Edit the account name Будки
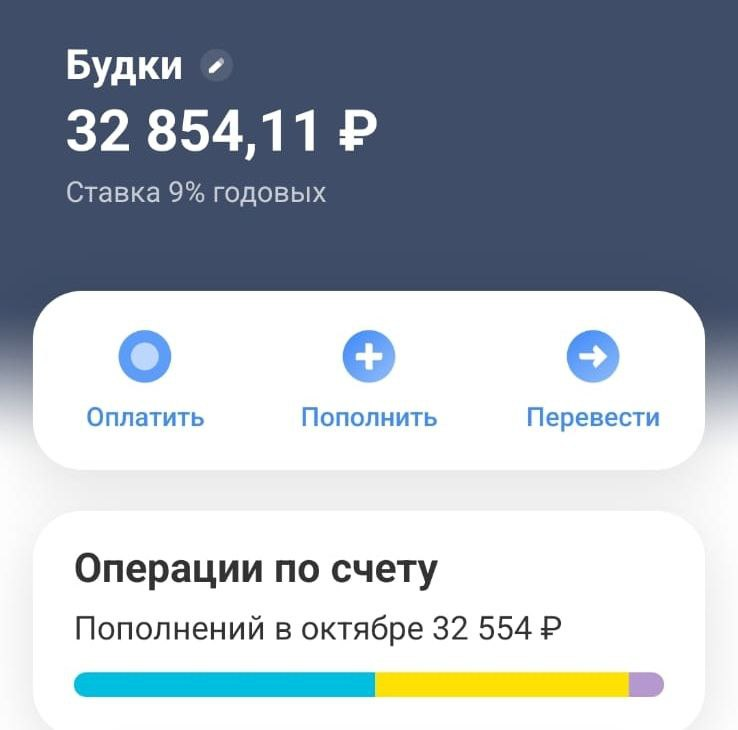This screenshot has height=730, width=738. click(216, 67)
